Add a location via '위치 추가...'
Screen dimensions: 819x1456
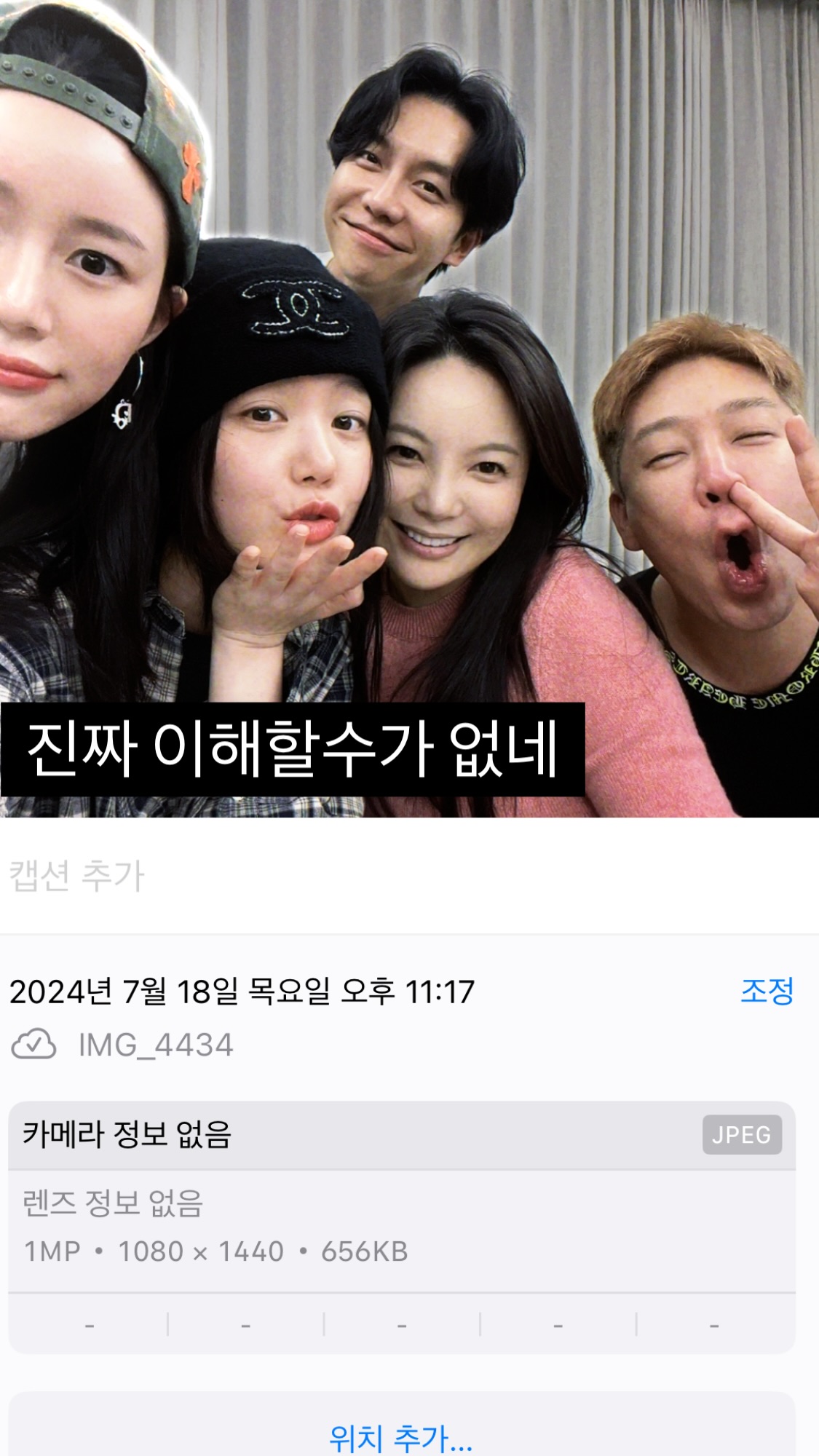tap(401, 1438)
